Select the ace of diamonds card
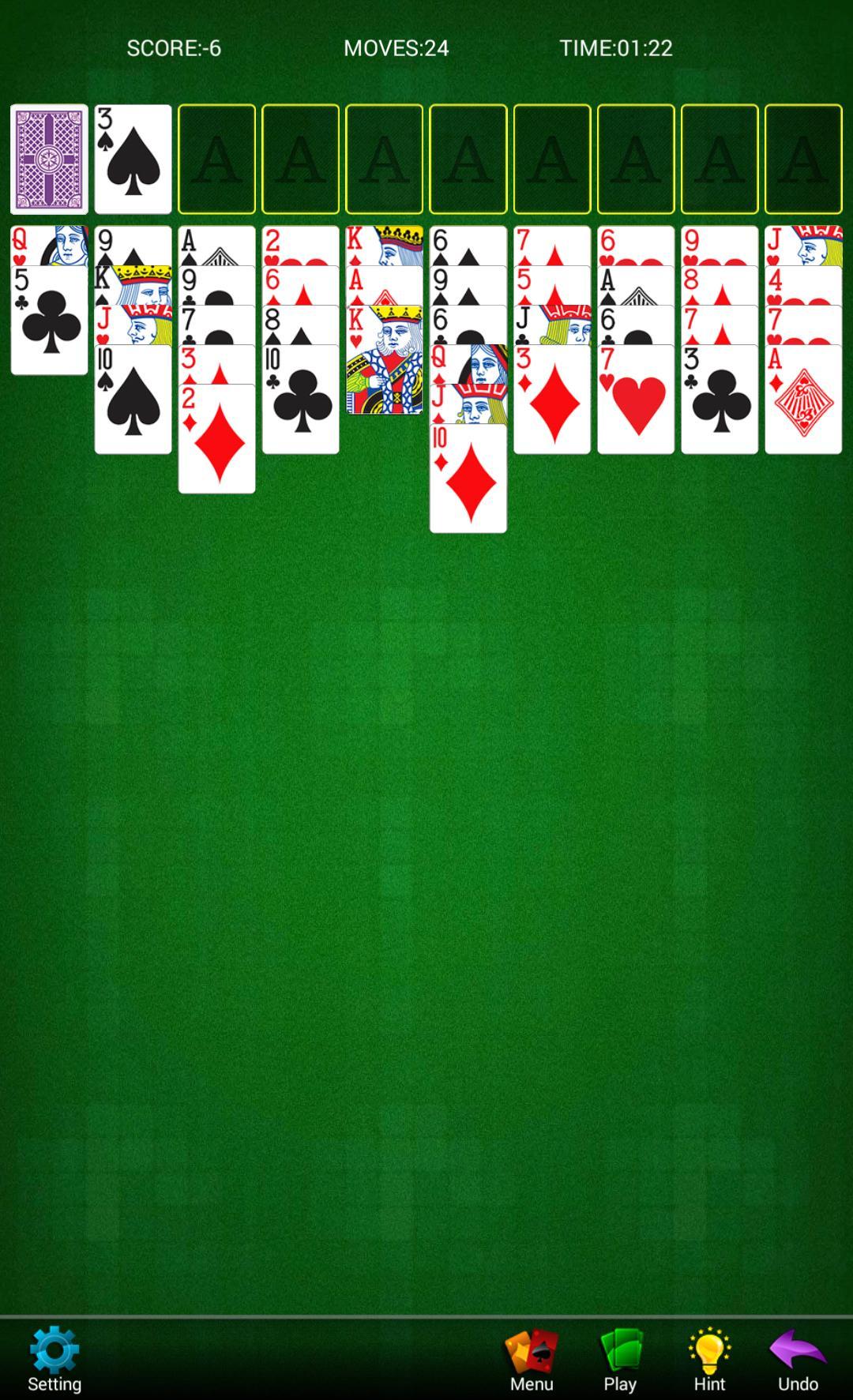 click(x=803, y=400)
